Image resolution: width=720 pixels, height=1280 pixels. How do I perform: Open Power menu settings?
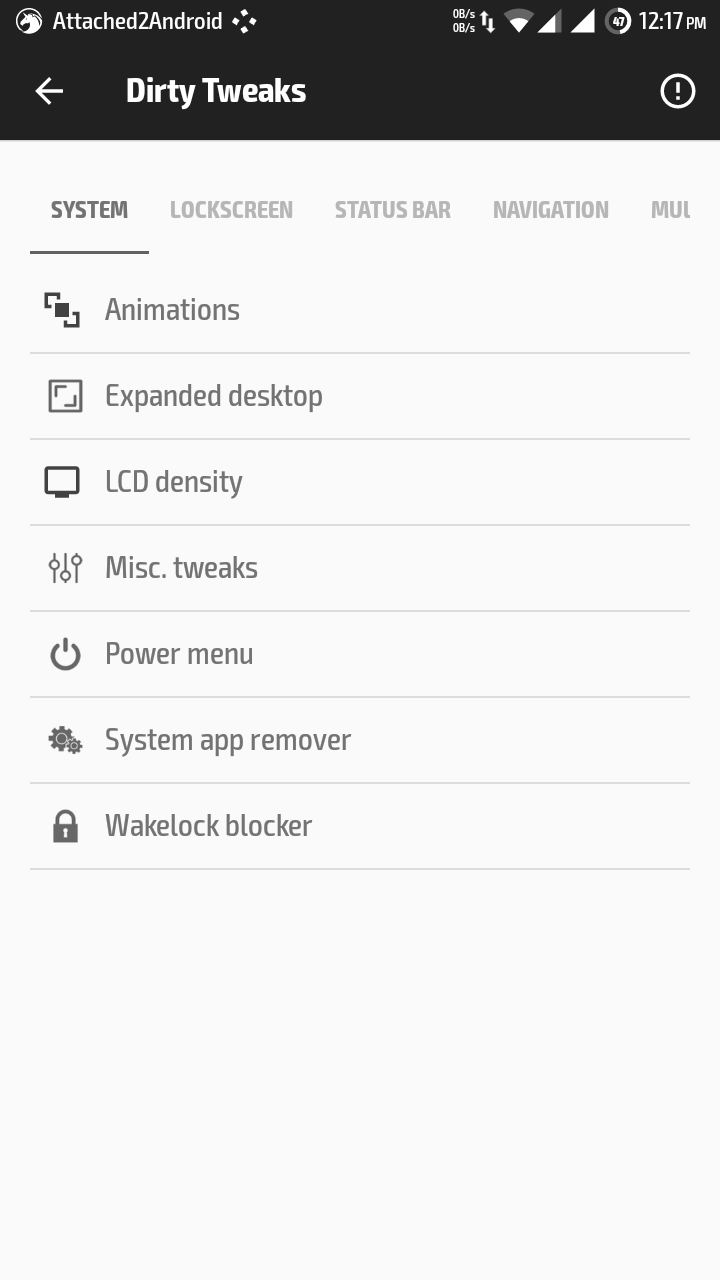tap(360, 654)
